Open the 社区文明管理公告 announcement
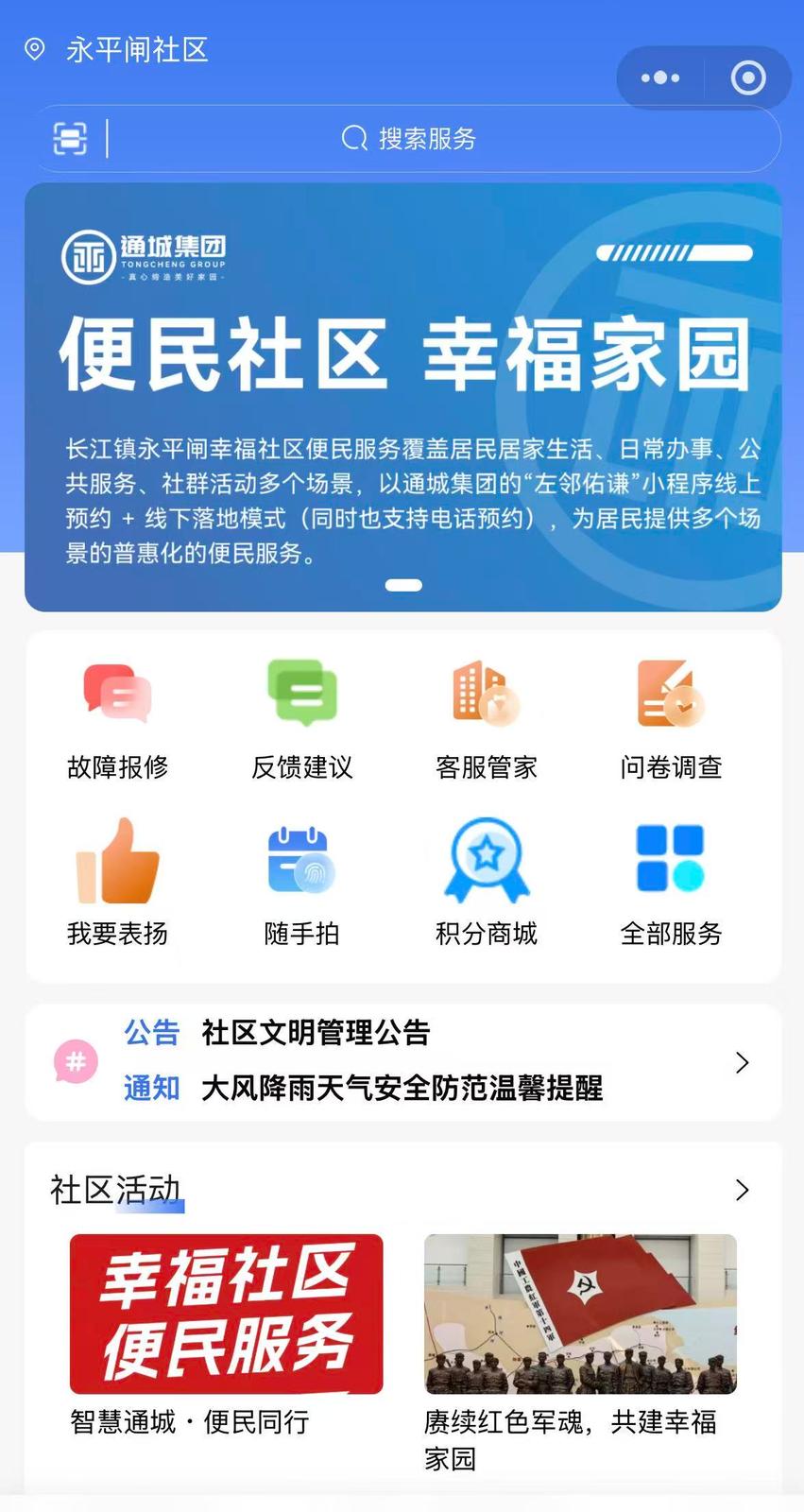Screen dimensions: 804x1512 316,1033
